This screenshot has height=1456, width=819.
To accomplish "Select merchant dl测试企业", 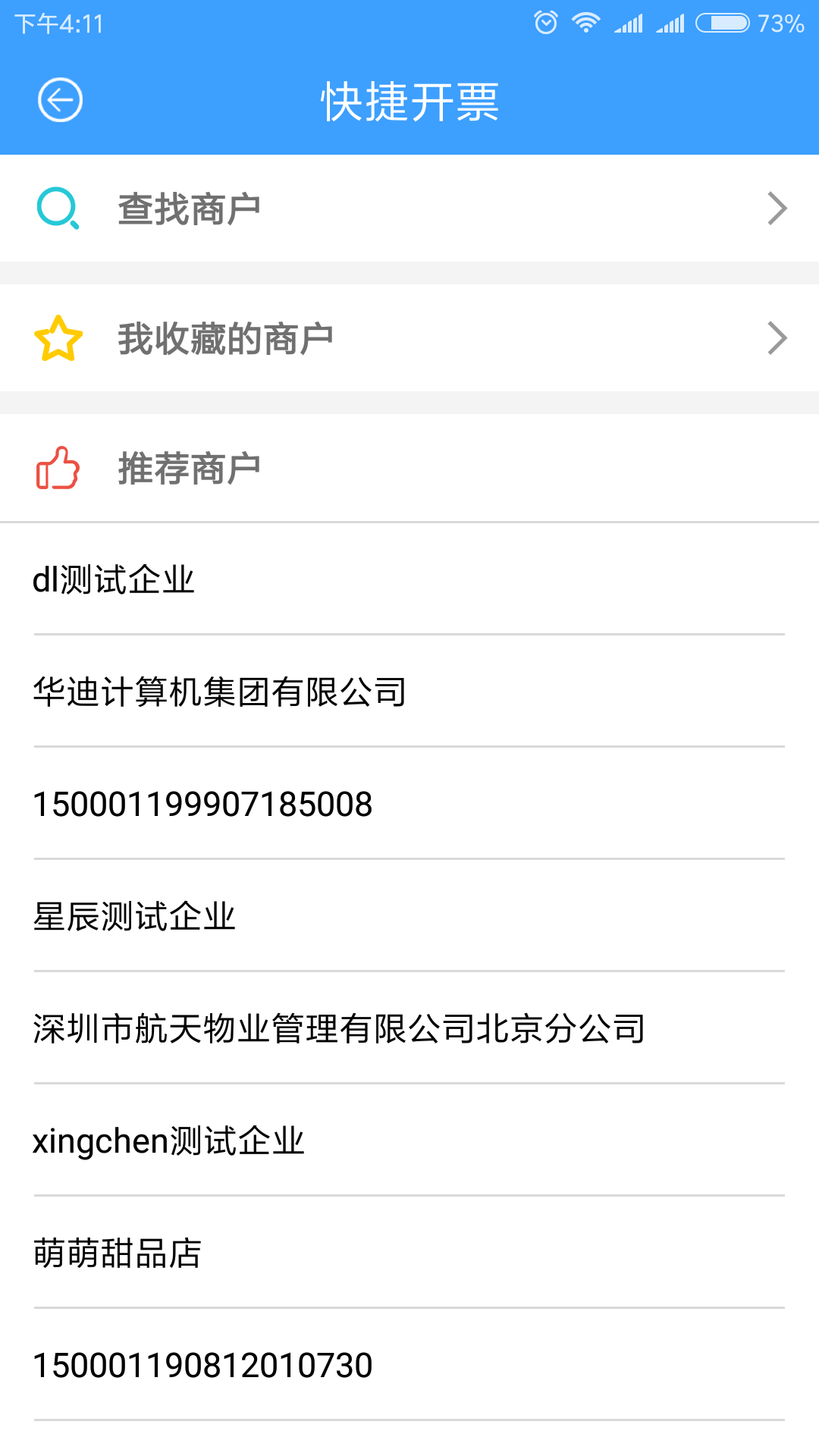I will [409, 579].
